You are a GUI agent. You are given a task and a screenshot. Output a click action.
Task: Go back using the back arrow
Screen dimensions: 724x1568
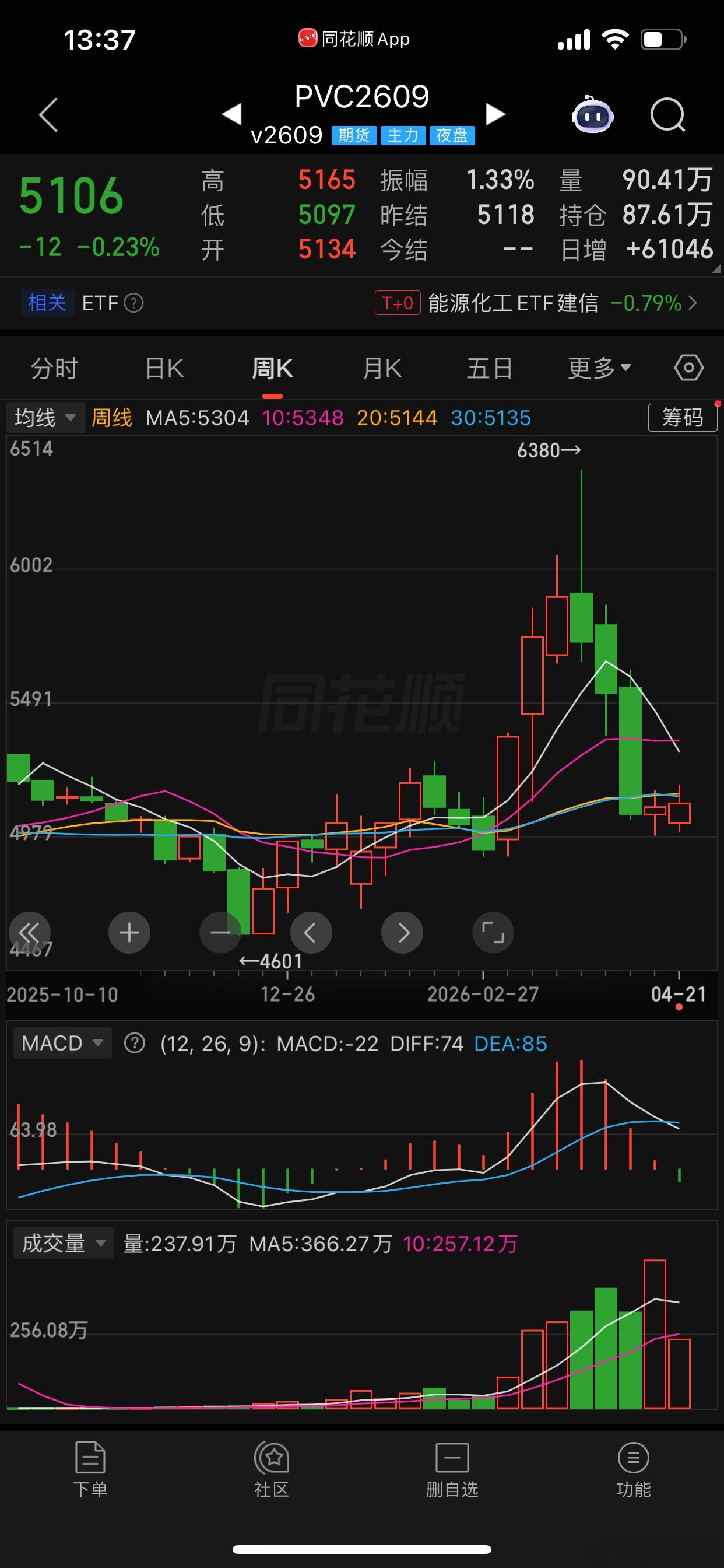click(x=47, y=116)
